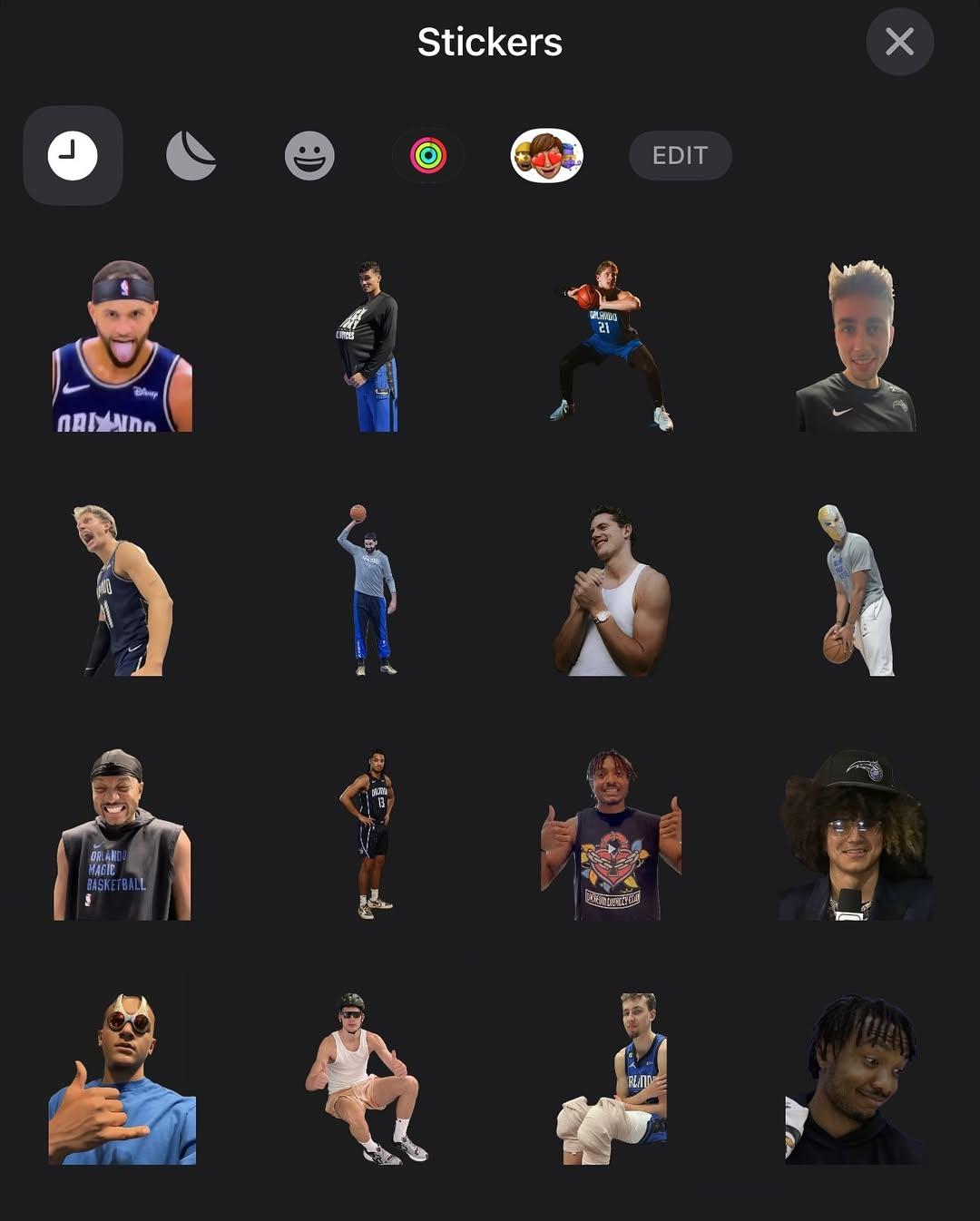Tap the EDIT button

coord(681,156)
